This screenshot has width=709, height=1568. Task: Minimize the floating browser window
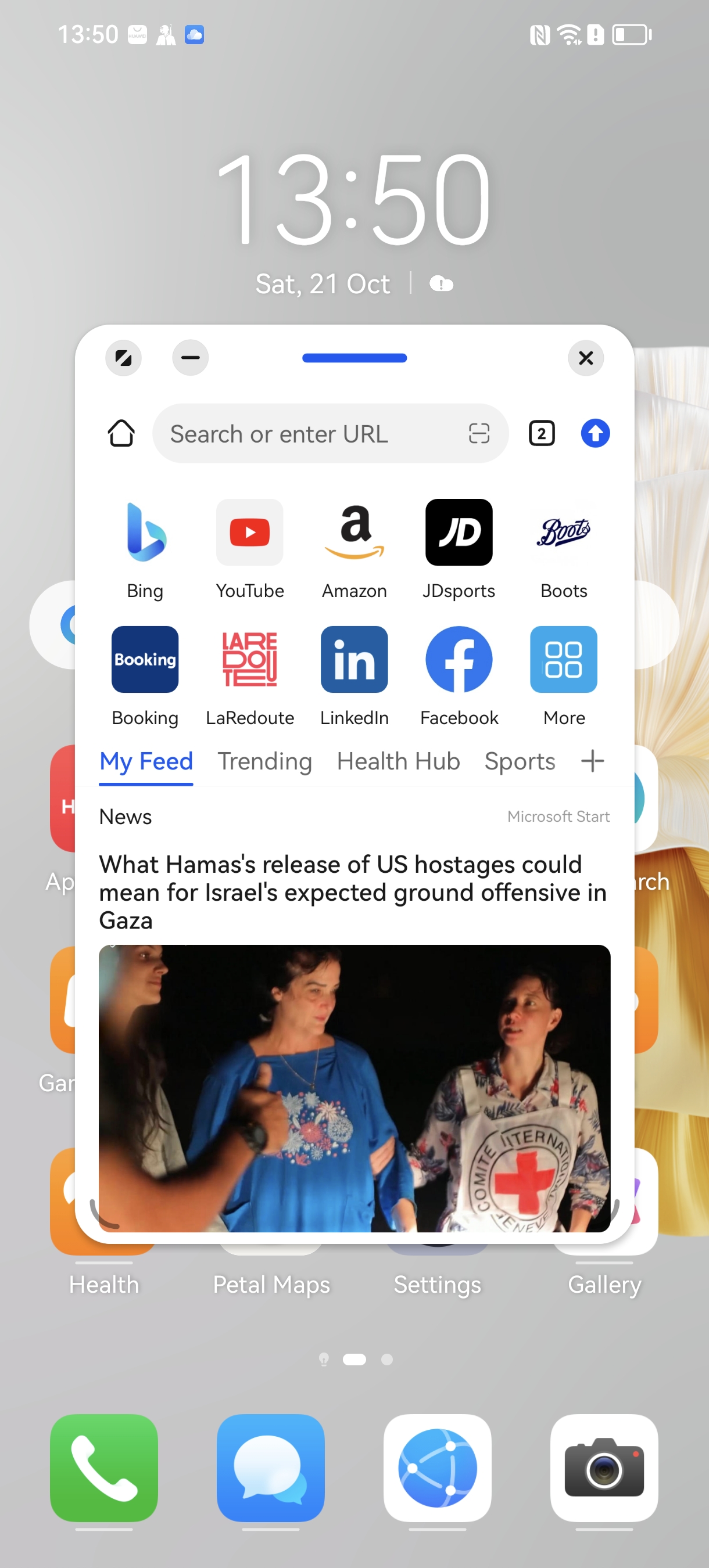pos(190,358)
